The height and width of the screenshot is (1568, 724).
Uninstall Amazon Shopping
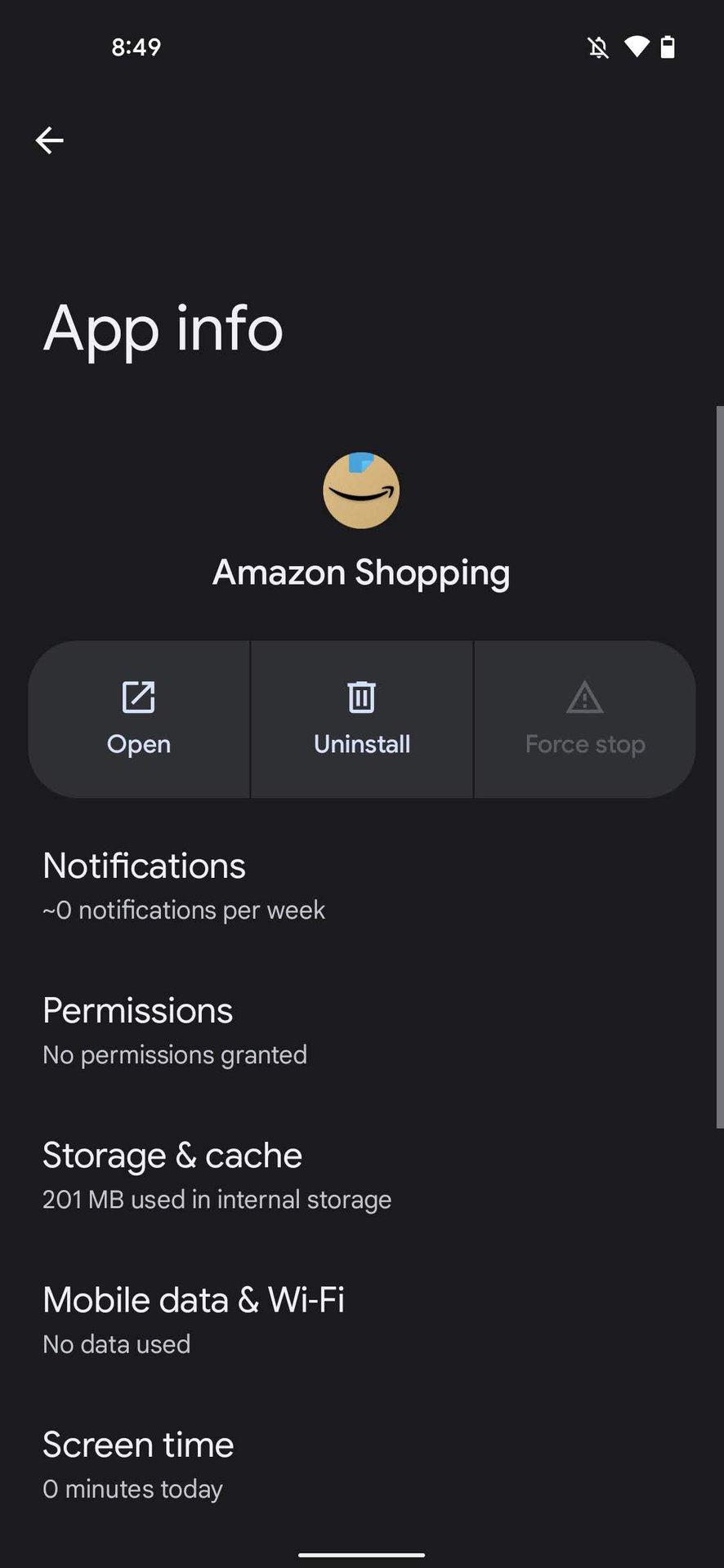tap(362, 719)
